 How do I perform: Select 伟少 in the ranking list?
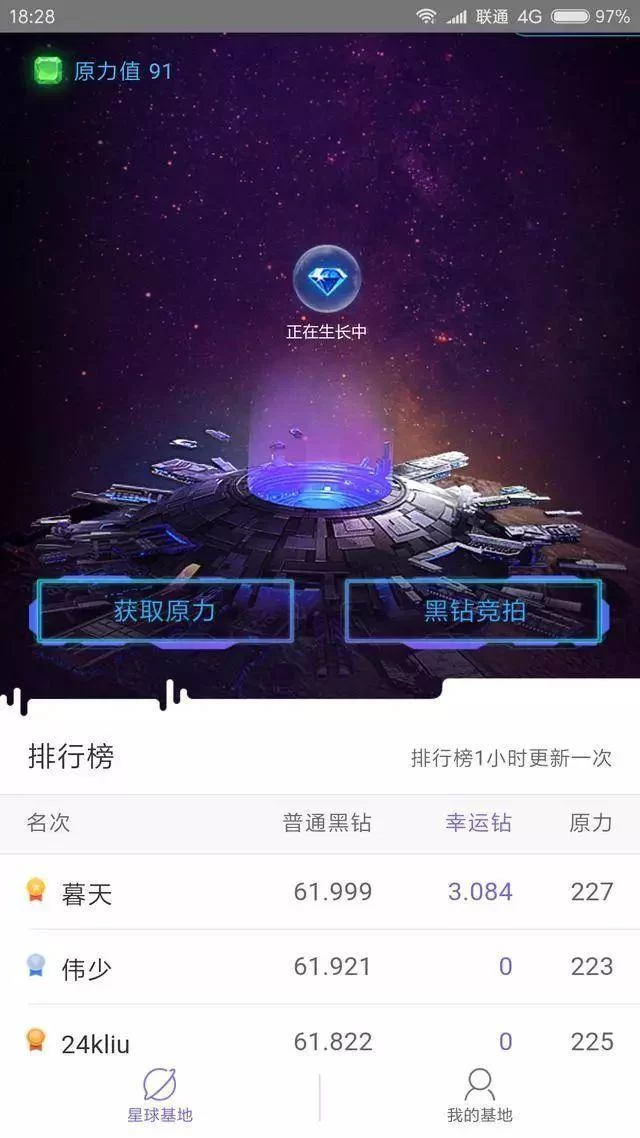[x=320, y=967]
